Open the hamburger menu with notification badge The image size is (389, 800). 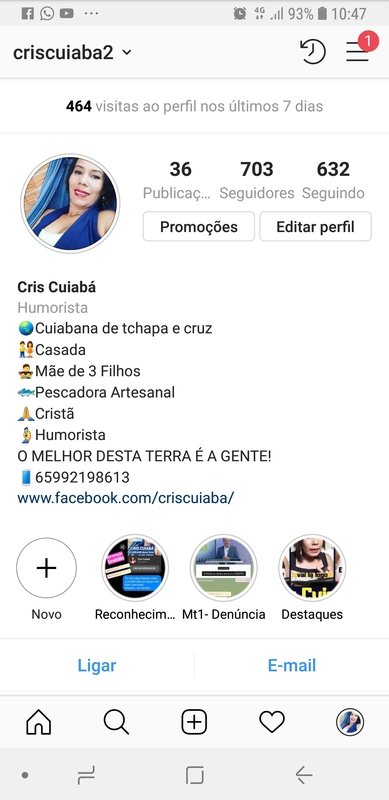coord(358,51)
